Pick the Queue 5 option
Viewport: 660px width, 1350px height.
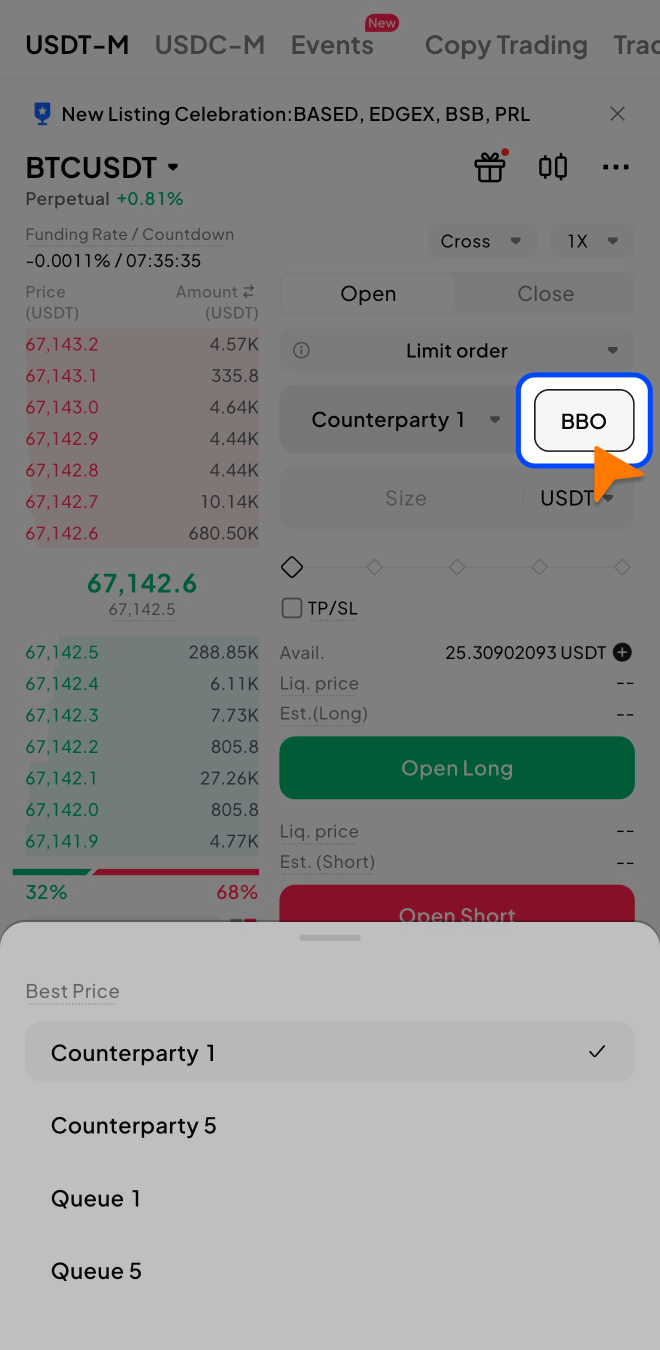click(96, 1271)
